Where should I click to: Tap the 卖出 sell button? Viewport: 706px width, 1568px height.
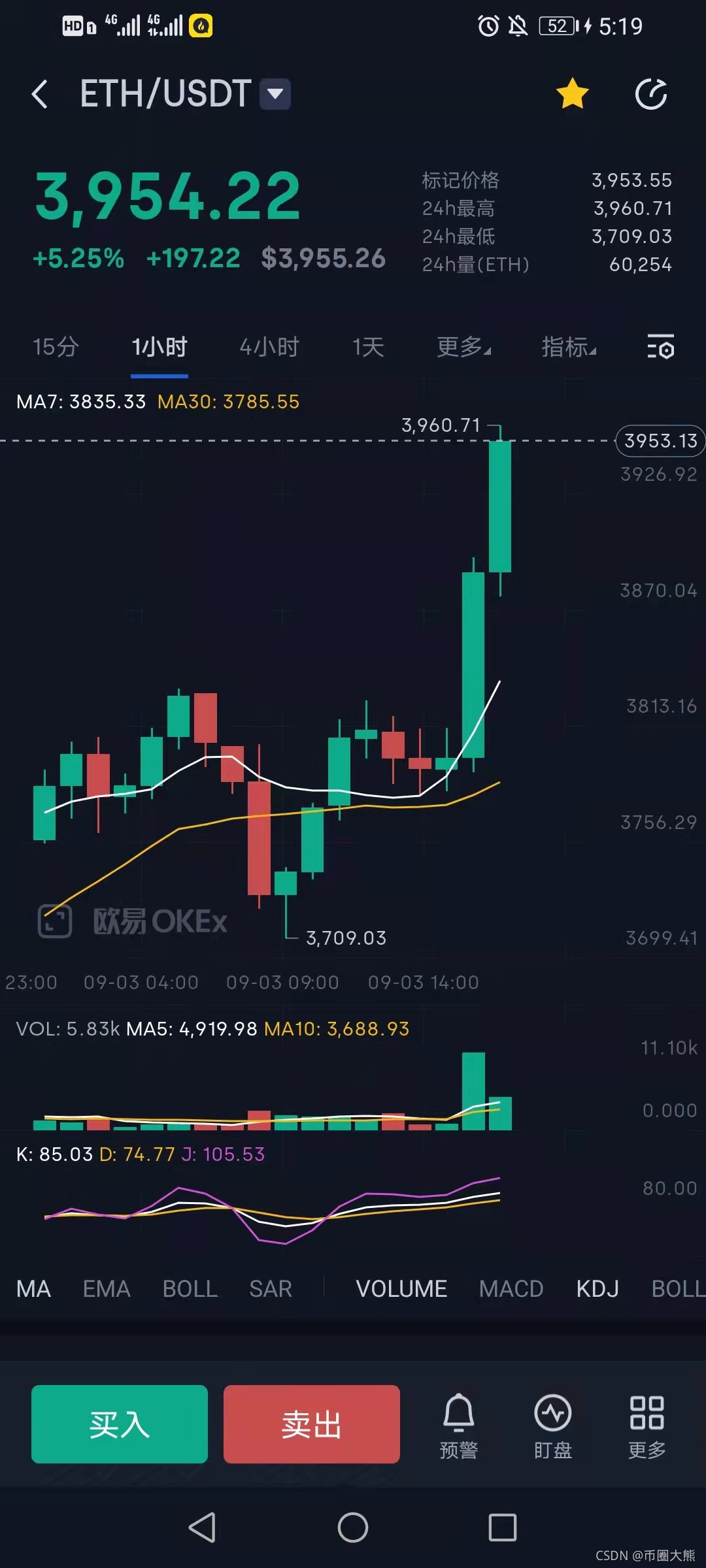[x=312, y=1424]
